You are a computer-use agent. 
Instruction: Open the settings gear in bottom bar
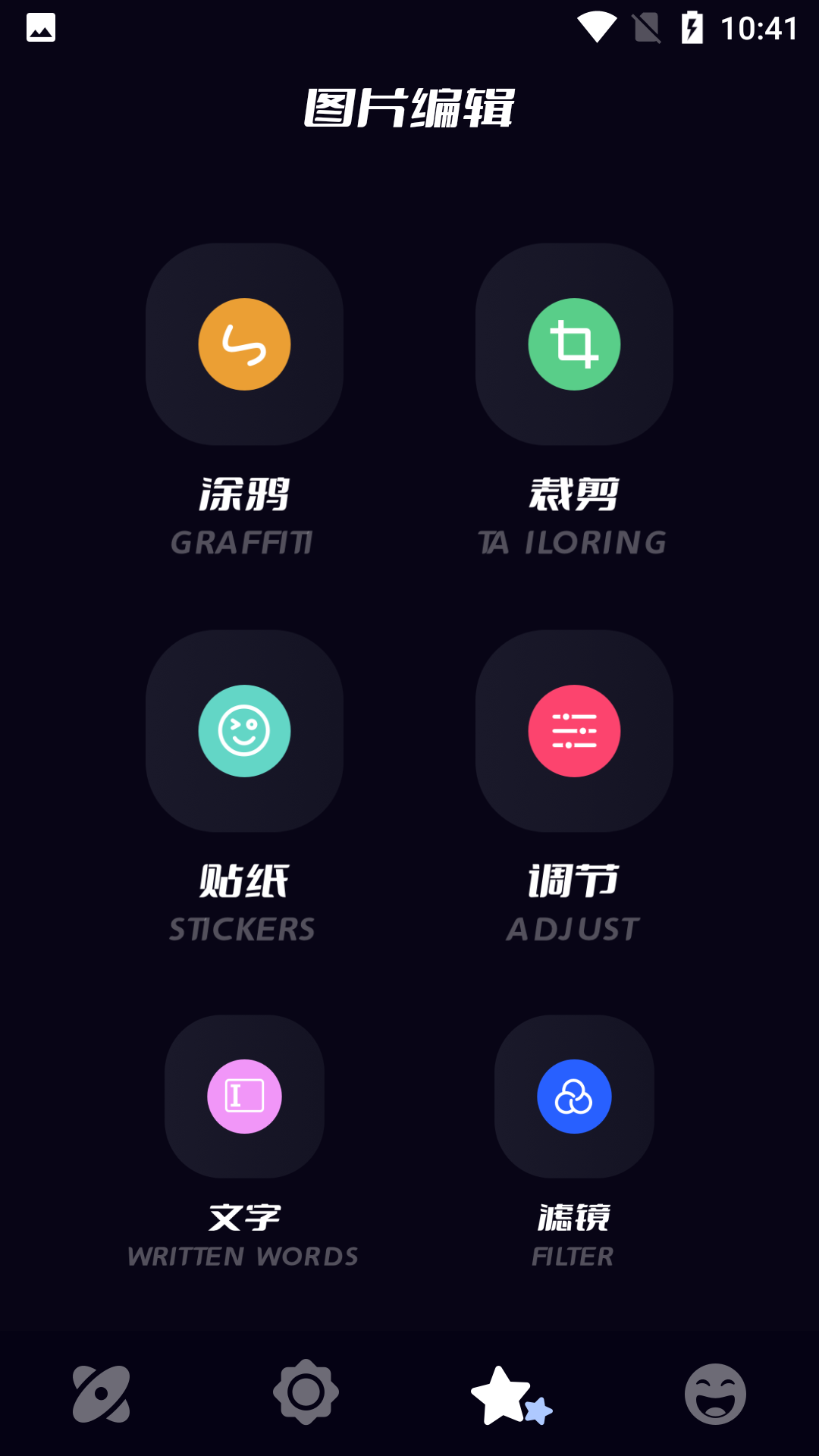tap(307, 1392)
